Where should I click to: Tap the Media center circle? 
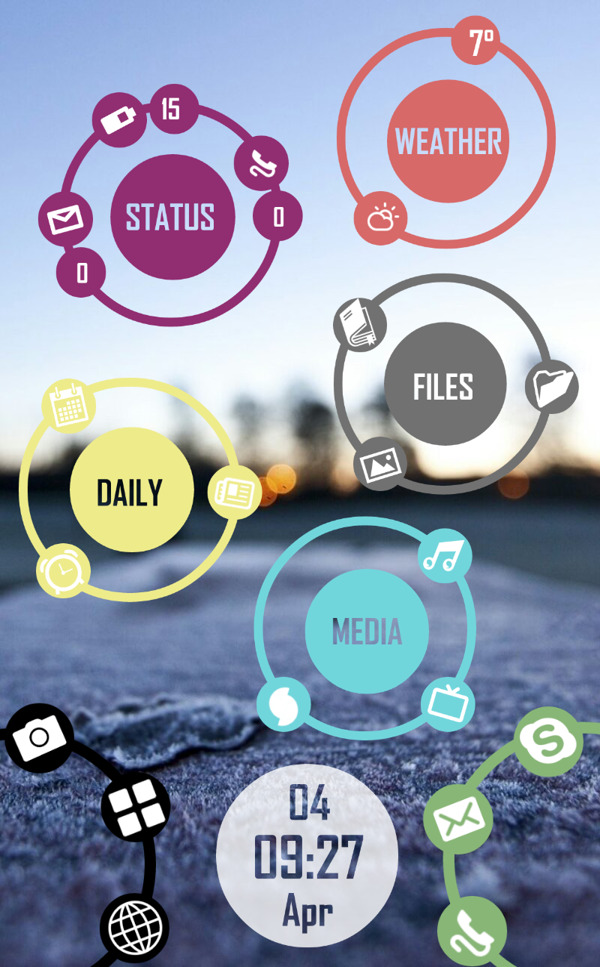pos(366,631)
